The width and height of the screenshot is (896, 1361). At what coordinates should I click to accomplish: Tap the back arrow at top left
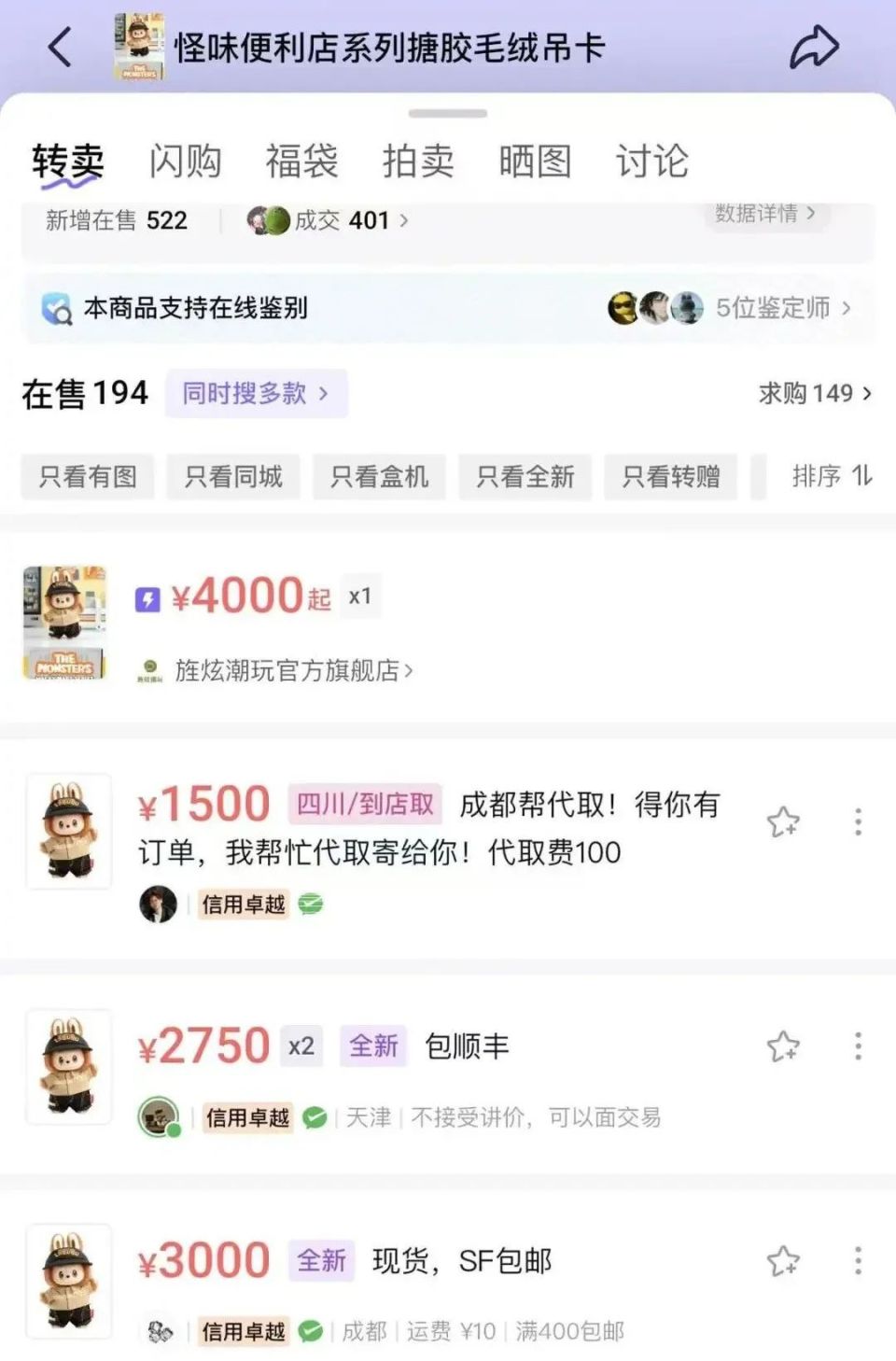coord(60,44)
